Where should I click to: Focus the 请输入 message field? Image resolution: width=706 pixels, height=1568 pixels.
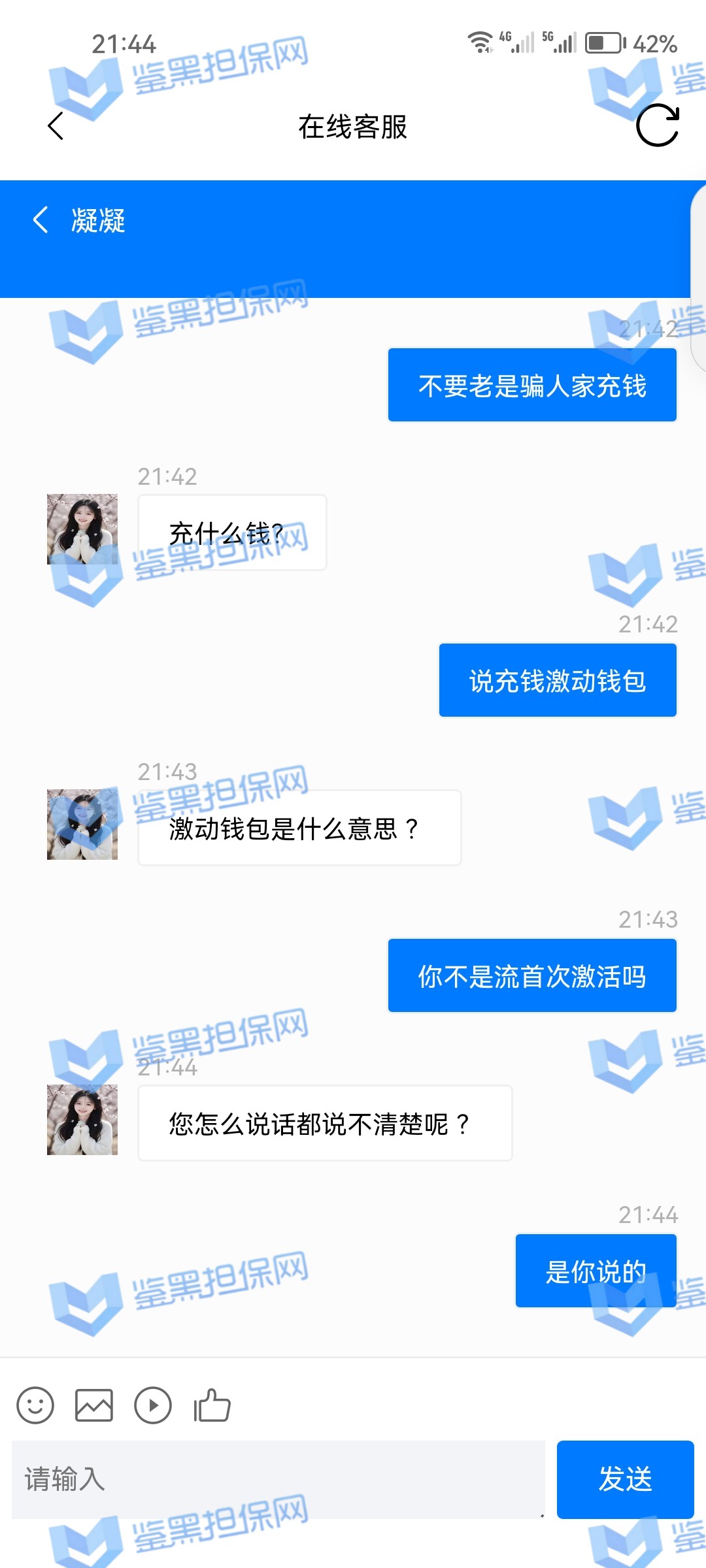point(278,1479)
